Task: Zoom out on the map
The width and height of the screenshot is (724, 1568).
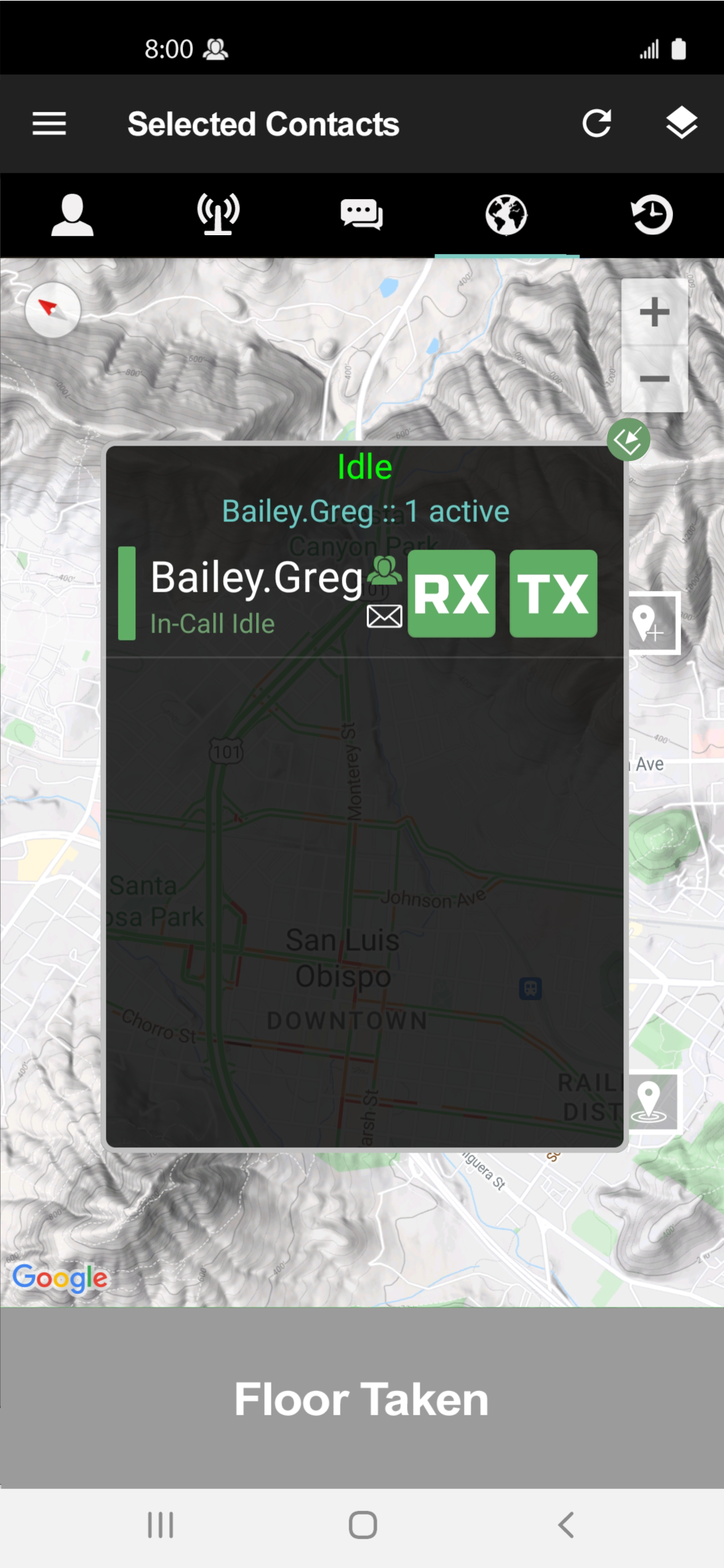Action: click(654, 379)
